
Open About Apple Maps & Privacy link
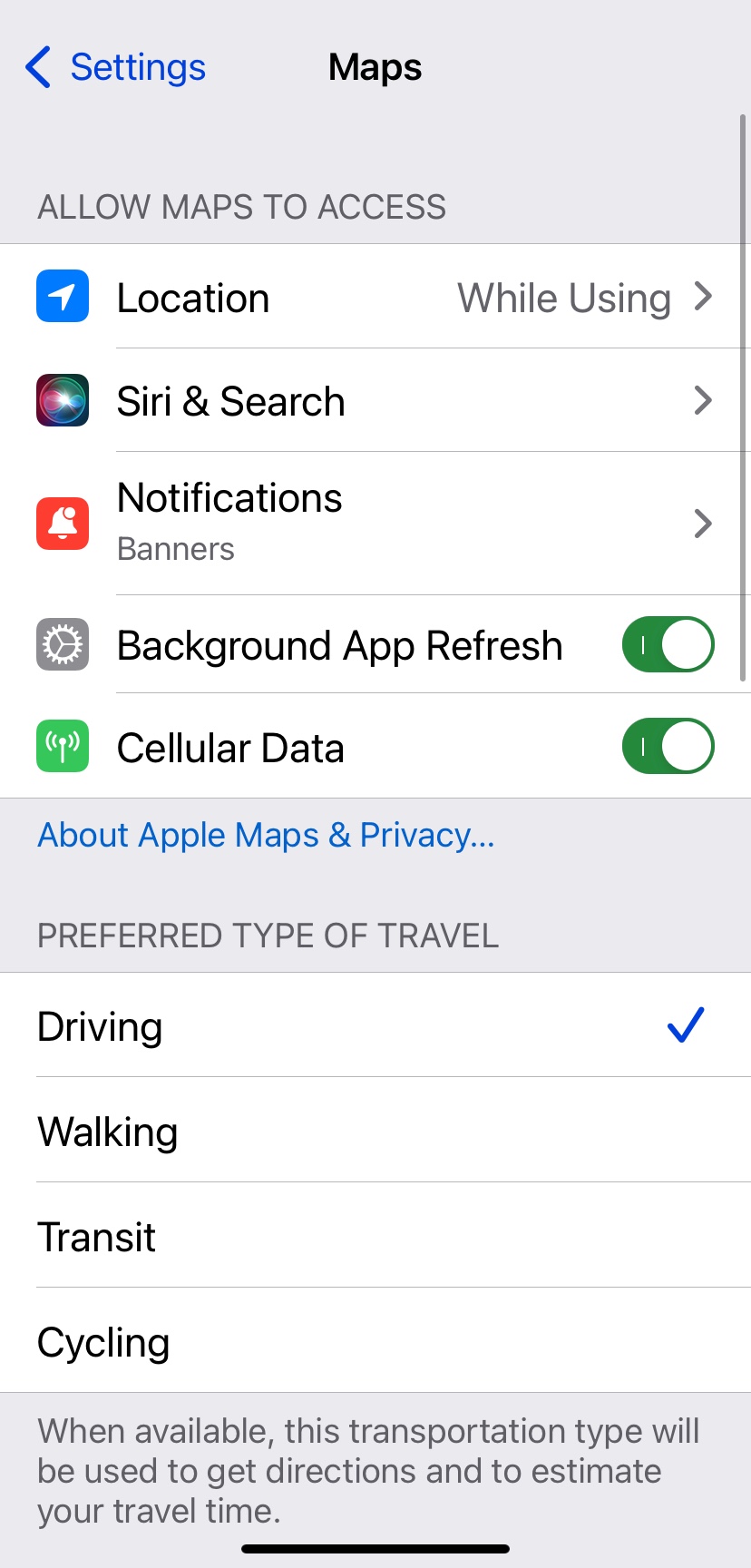pyautogui.click(x=266, y=835)
